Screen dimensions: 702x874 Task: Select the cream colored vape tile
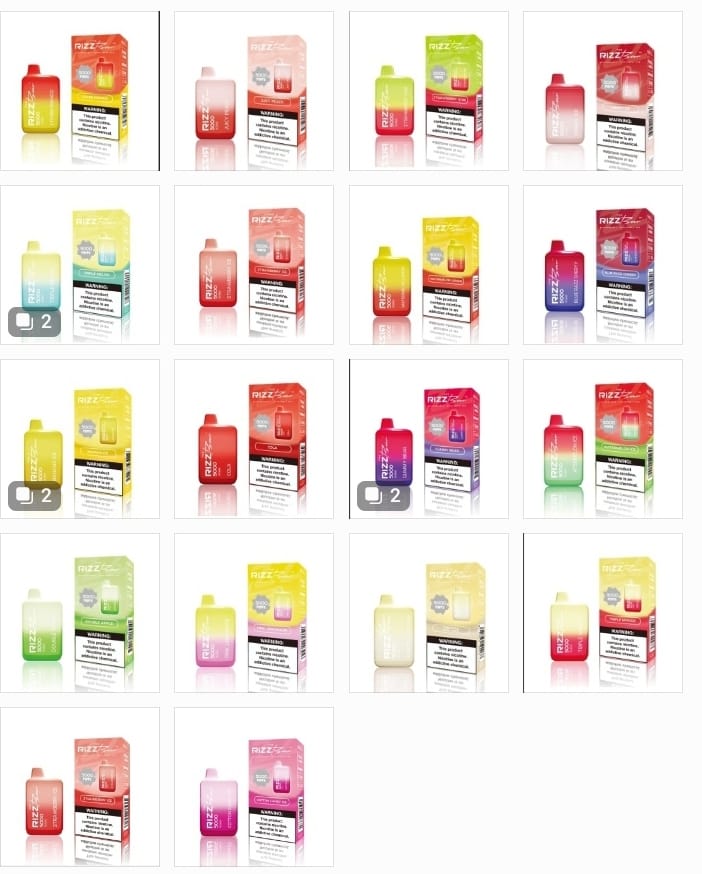point(428,613)
